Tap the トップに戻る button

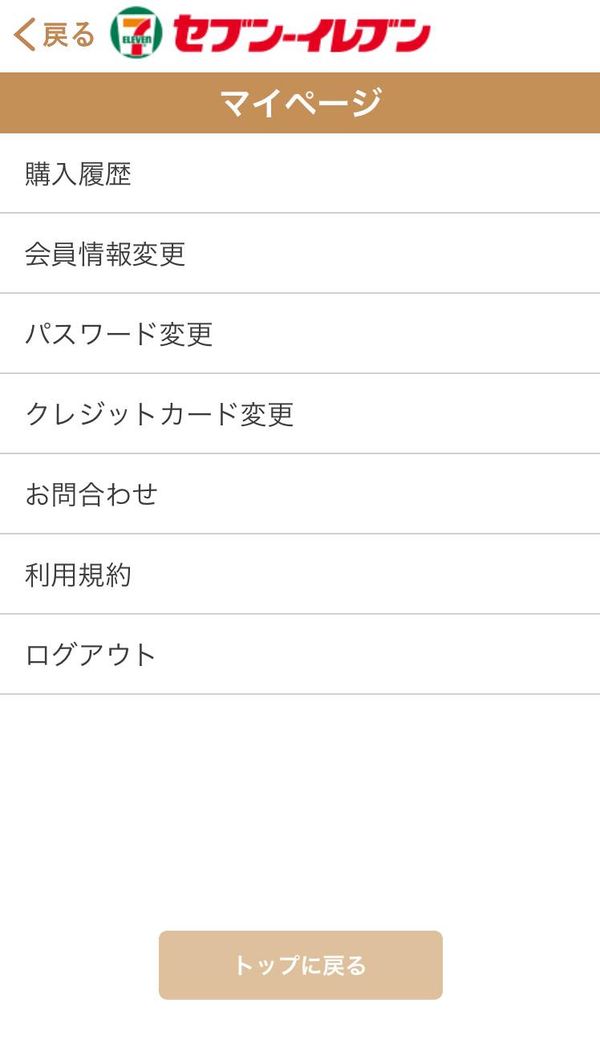coord(300,965)
